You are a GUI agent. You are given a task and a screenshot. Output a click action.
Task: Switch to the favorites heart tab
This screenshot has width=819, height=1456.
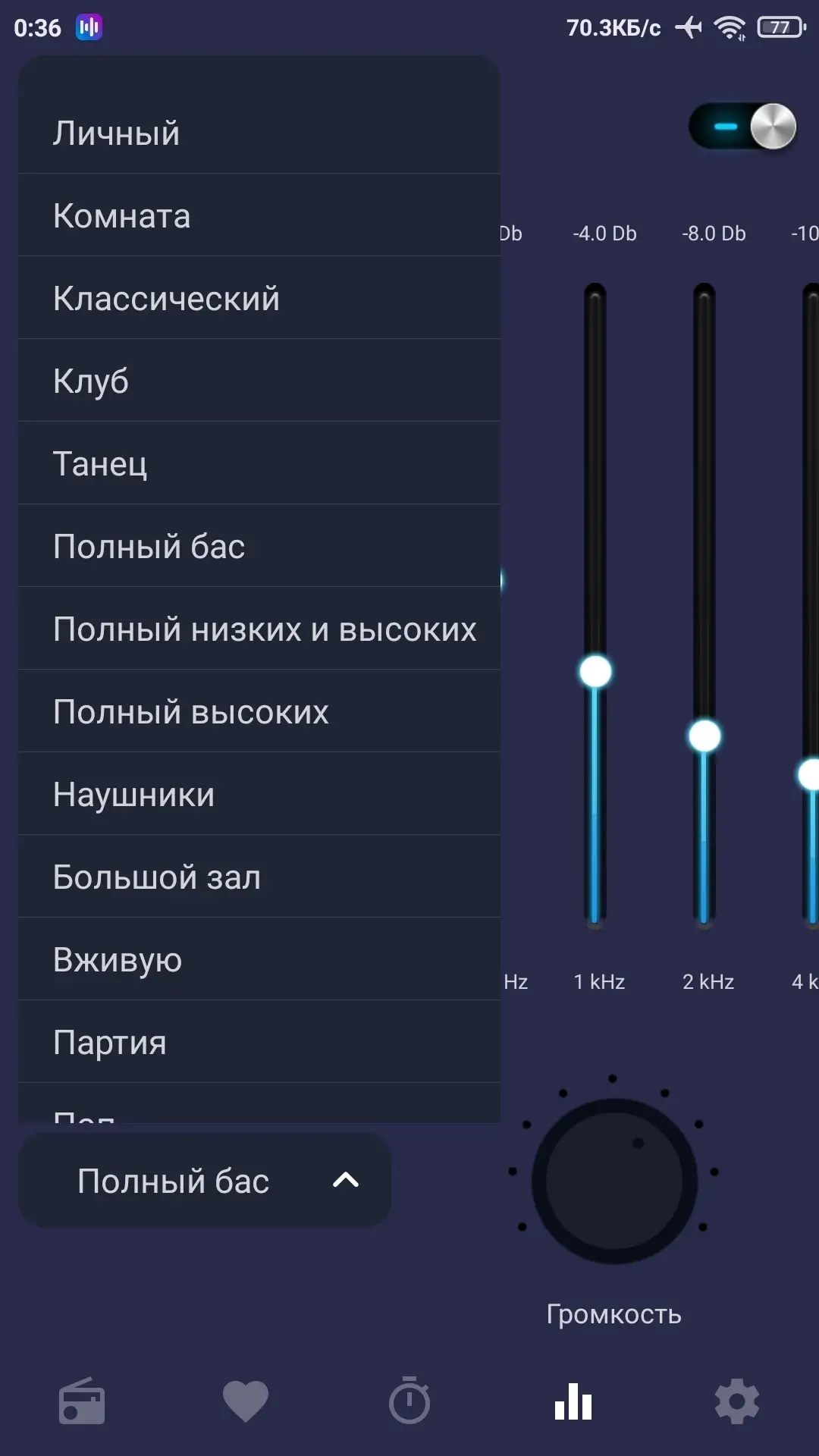[246, 1401]
